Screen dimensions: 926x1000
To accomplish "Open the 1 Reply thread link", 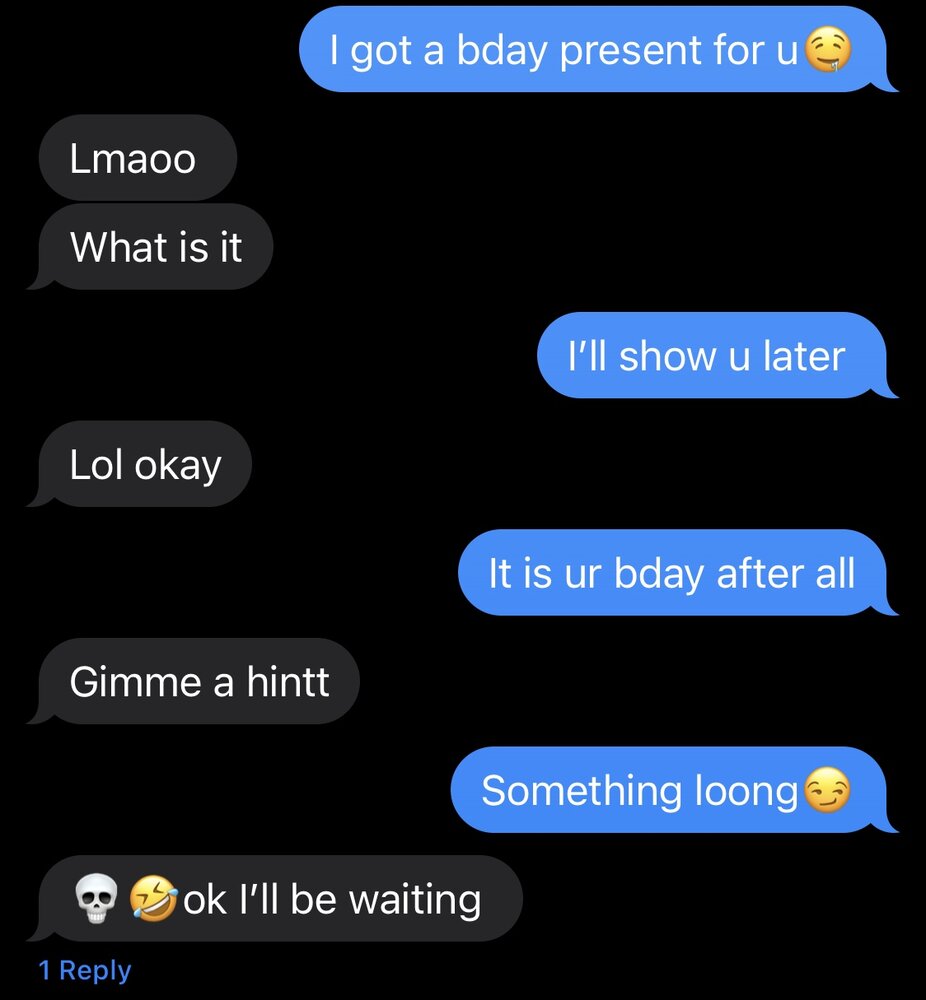I will coord(85,970).
